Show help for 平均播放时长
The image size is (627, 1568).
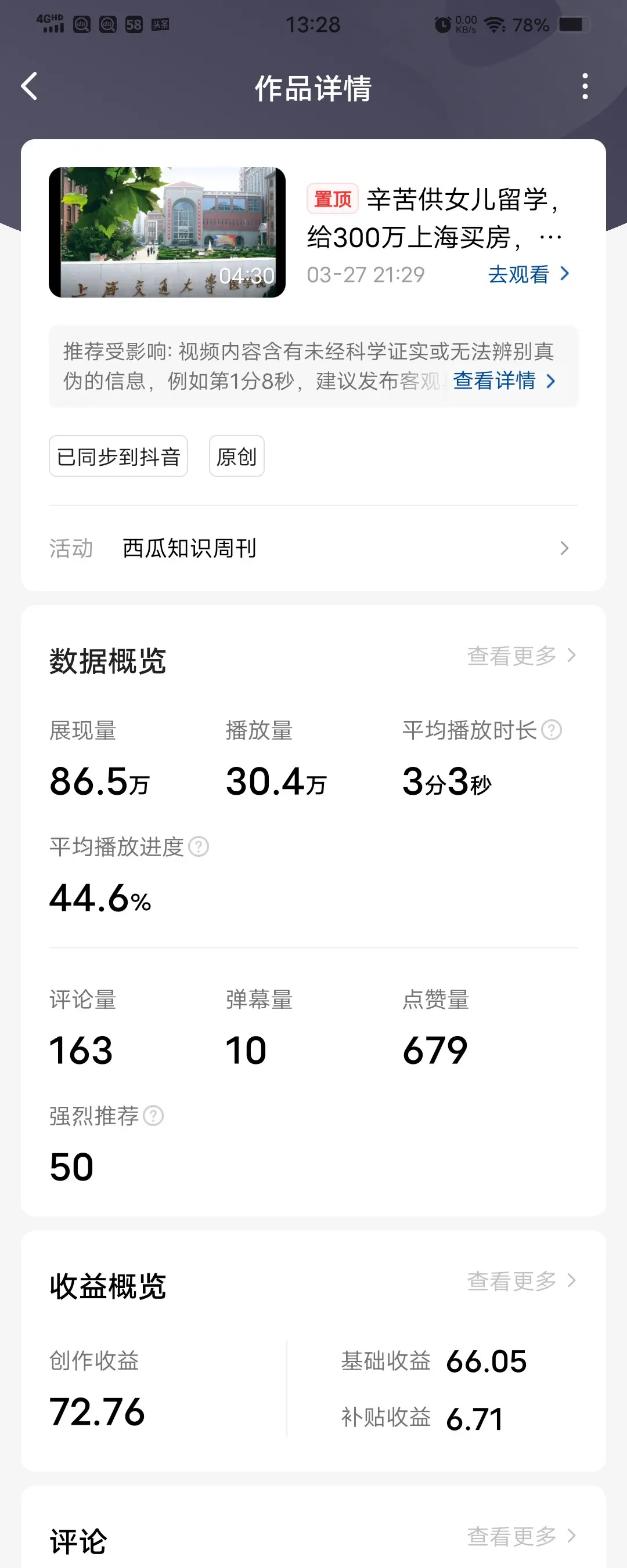(x=552, y=729)
